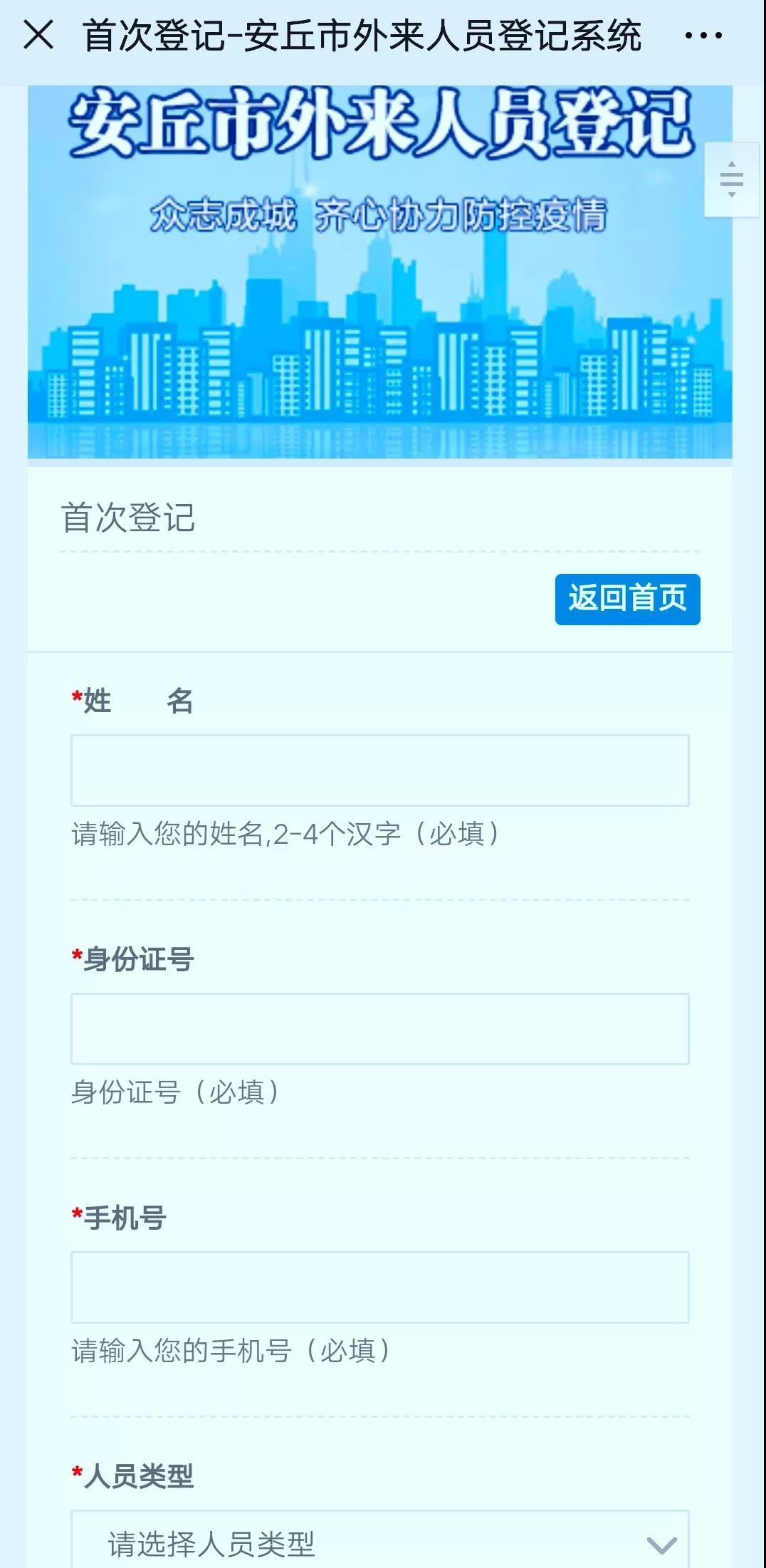This screenshot has height=1568, width=766.
Task: Tap the 返回首页 button
Action: tap(627, 599)
